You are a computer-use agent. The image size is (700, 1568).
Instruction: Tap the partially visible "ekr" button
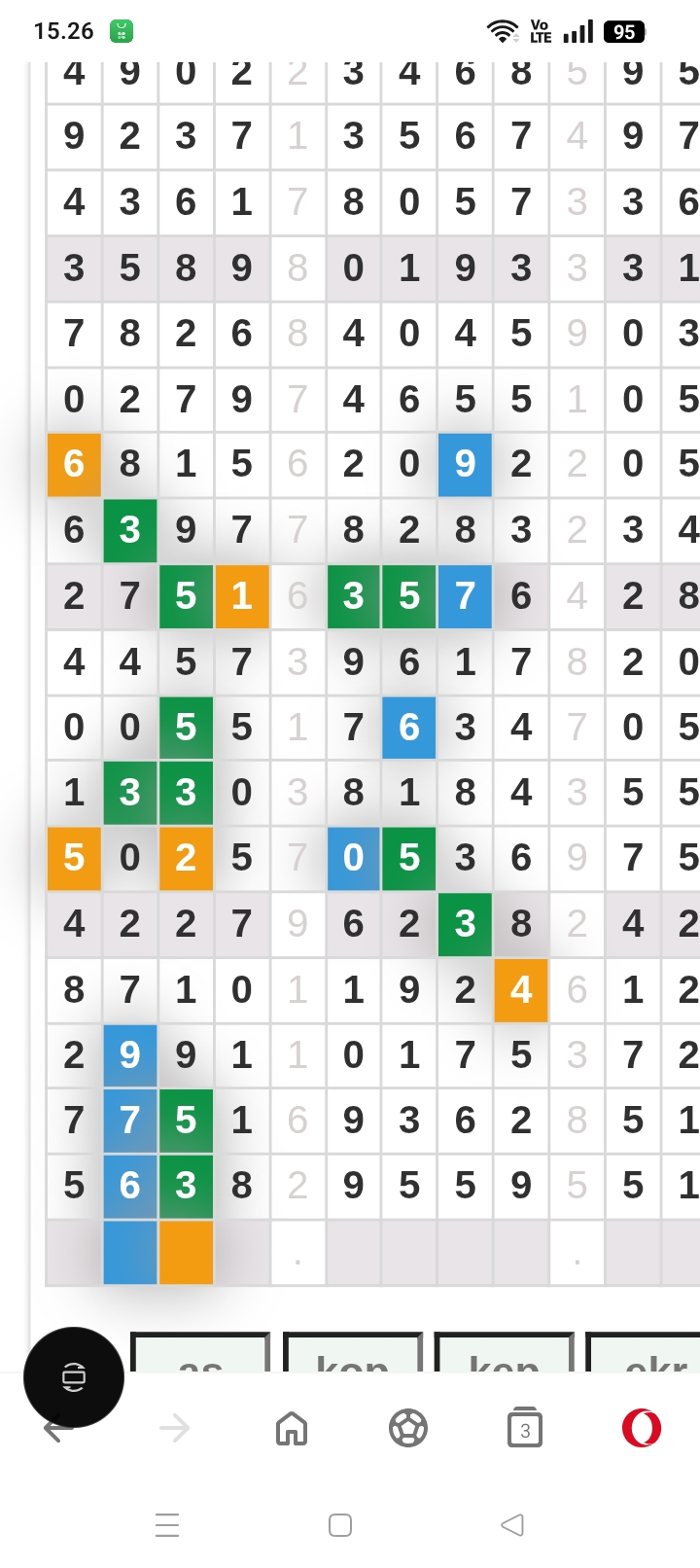646,1356
